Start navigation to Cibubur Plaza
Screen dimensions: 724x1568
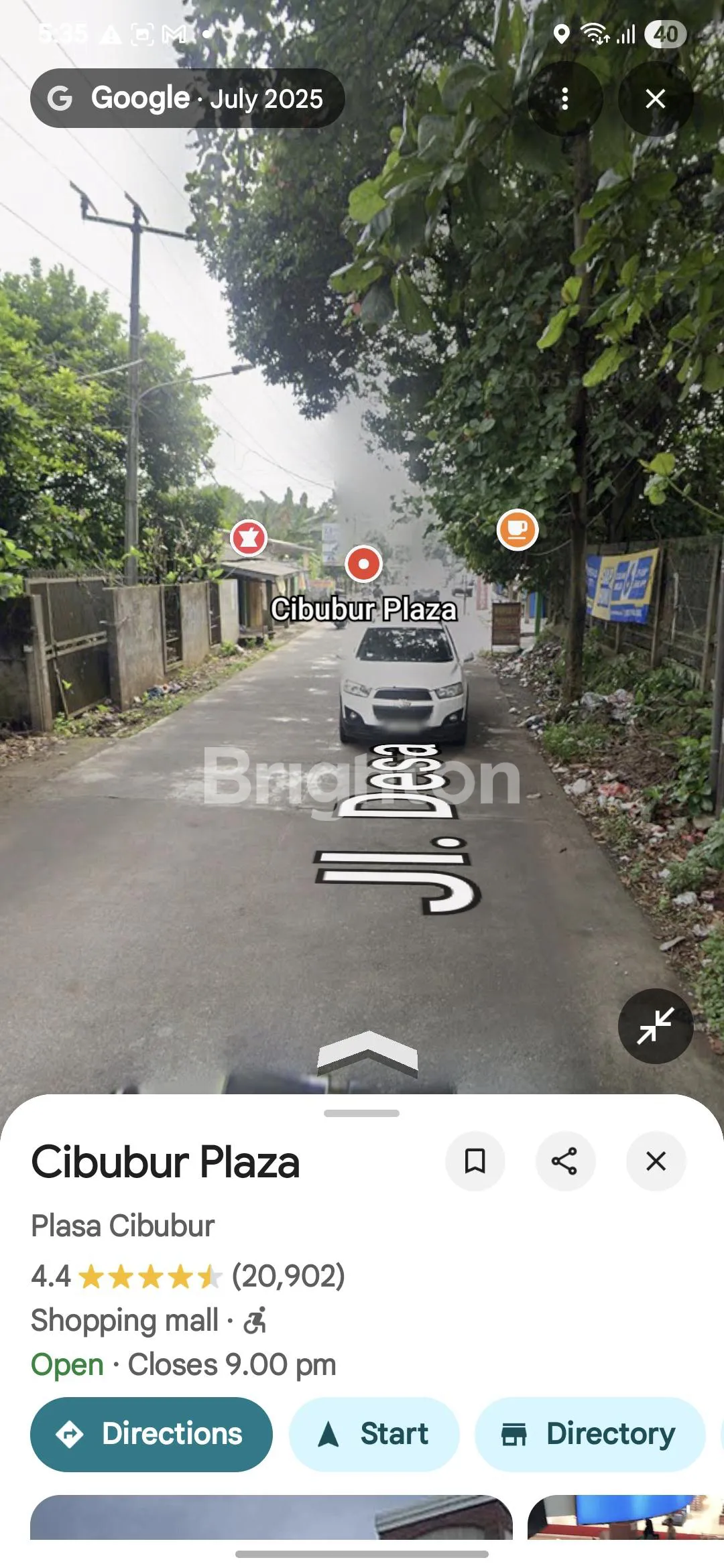(x=374, y=1434)
